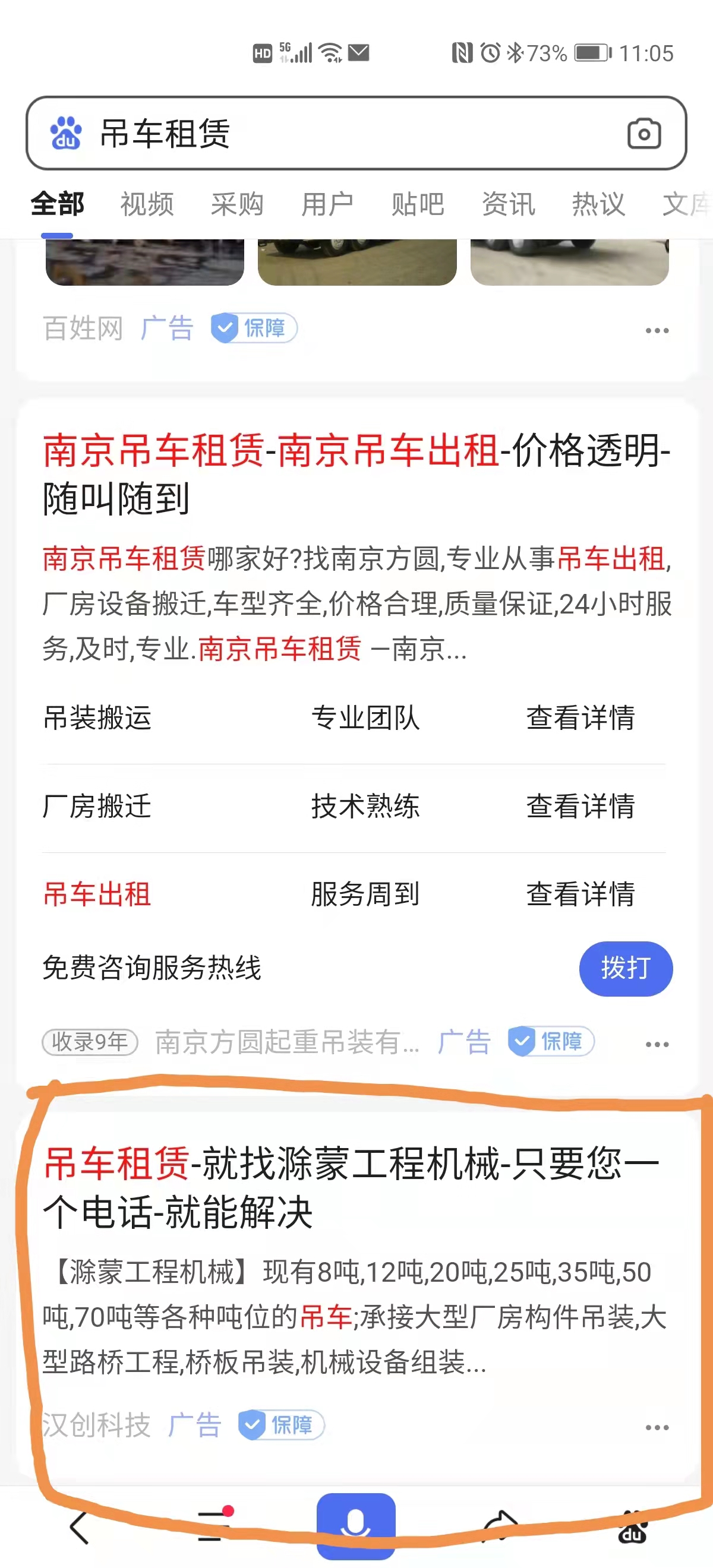713x1568 pixels.
Task: Open camera image search
Action: click(x=643, y=133)
